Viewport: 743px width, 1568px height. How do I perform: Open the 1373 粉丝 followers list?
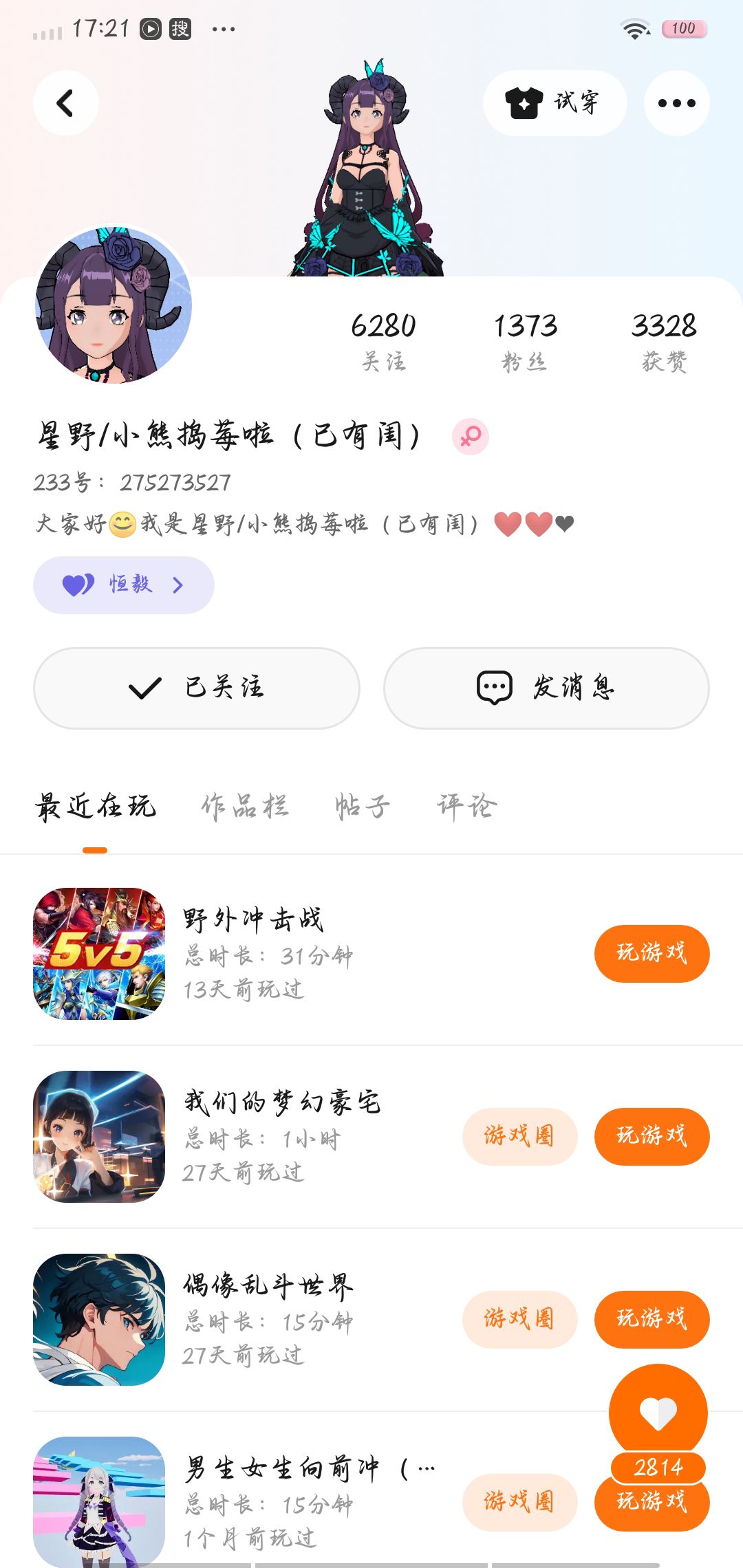[525, 340]
